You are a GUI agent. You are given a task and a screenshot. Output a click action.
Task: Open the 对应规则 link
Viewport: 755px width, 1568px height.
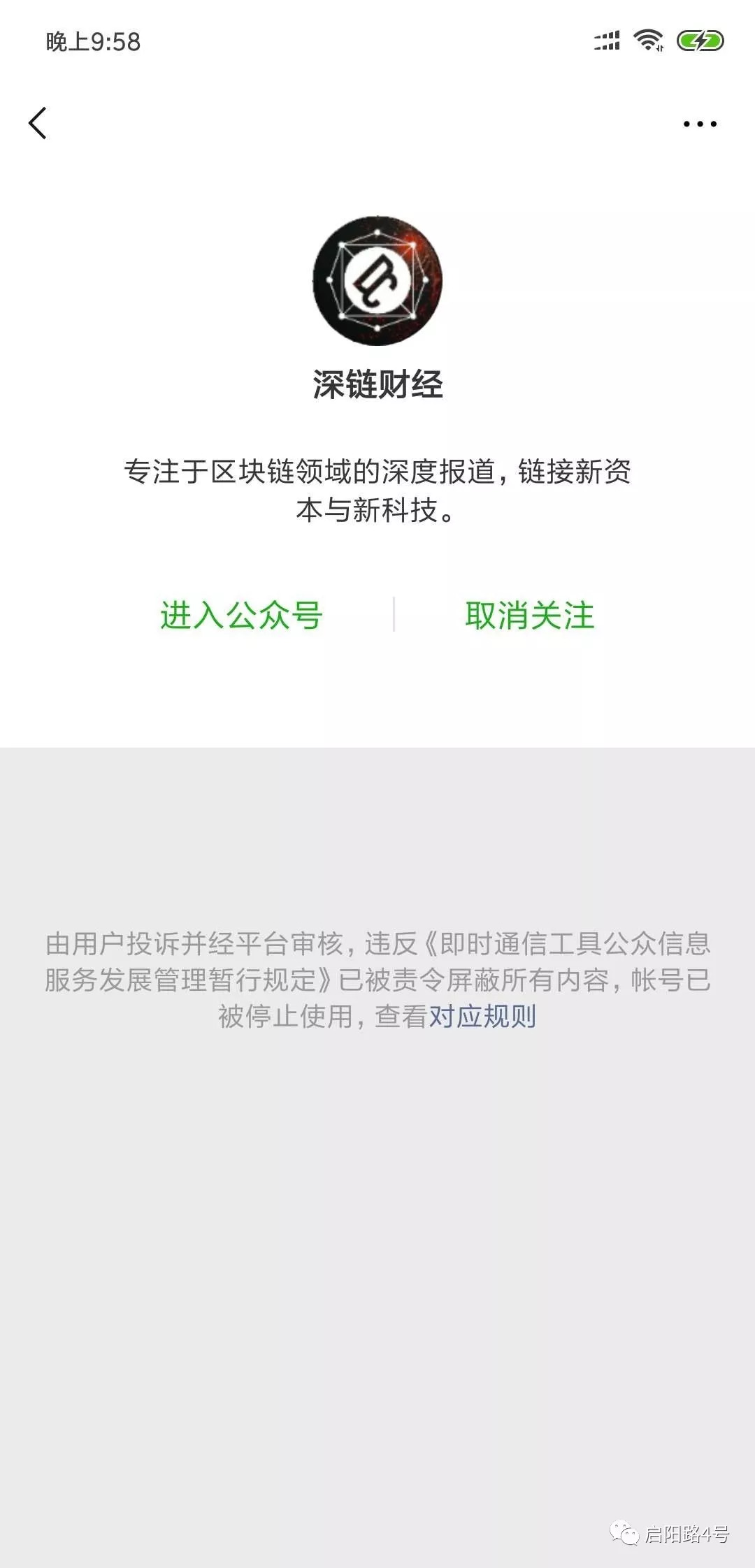[482, 1016]
